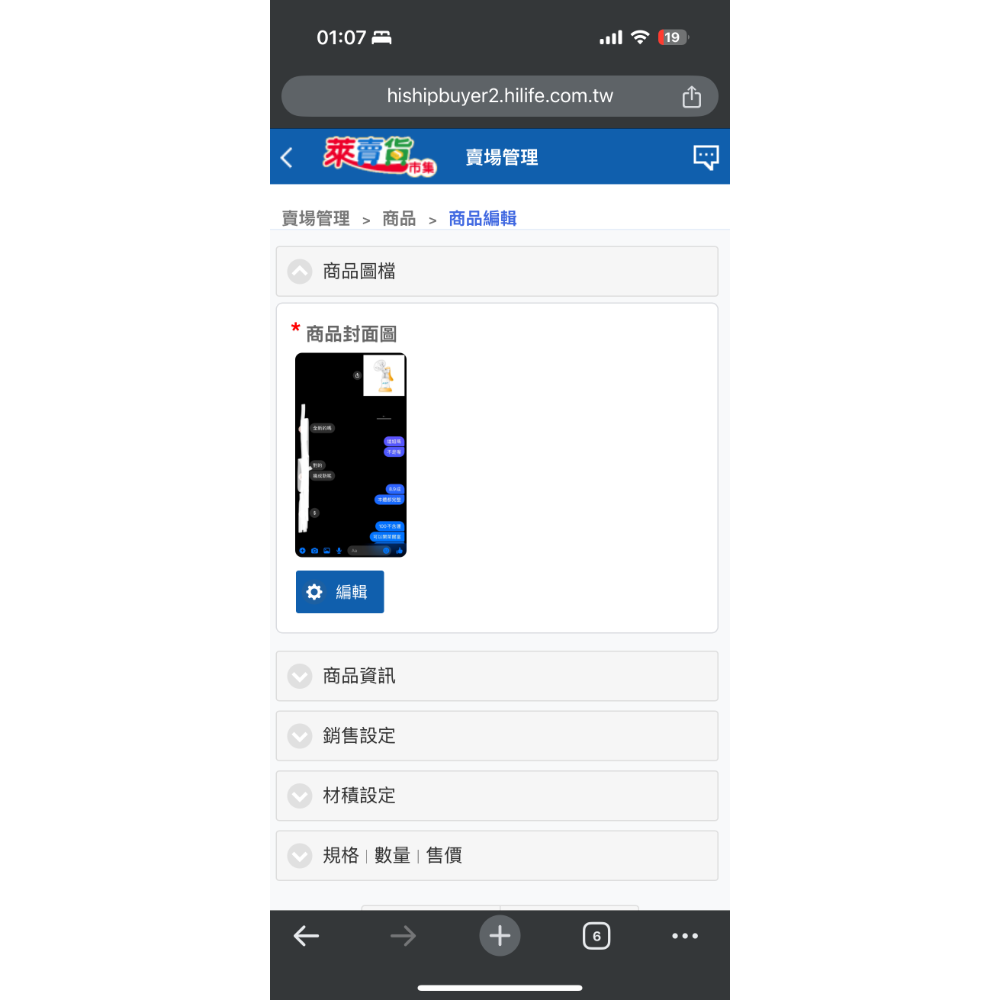This screenshot has height=1000, width=1000.
Task: Tap the hishipbuyer2.hilife.com.tw address field
Action: [499, 97]
